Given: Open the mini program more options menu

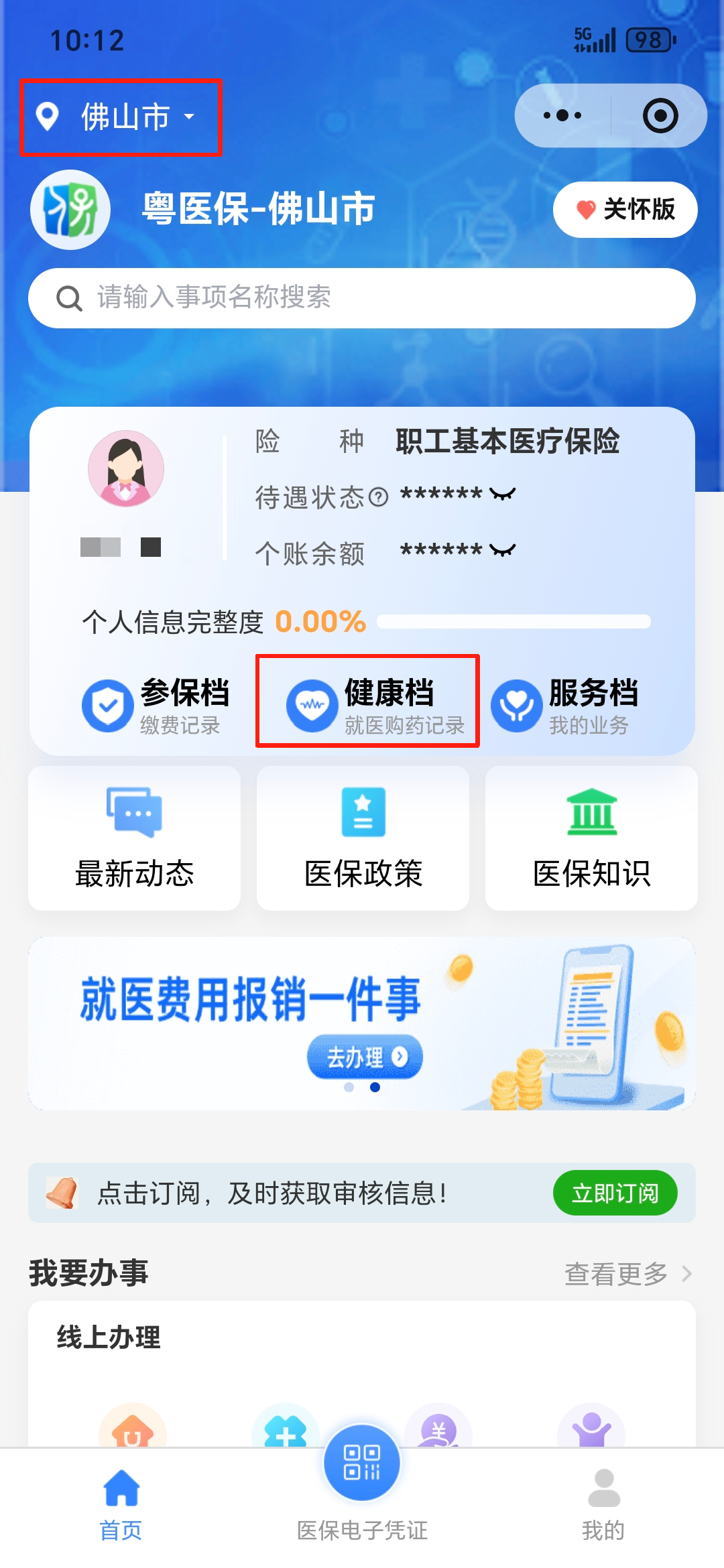Looking at the screenshot, I should point(562,115).
